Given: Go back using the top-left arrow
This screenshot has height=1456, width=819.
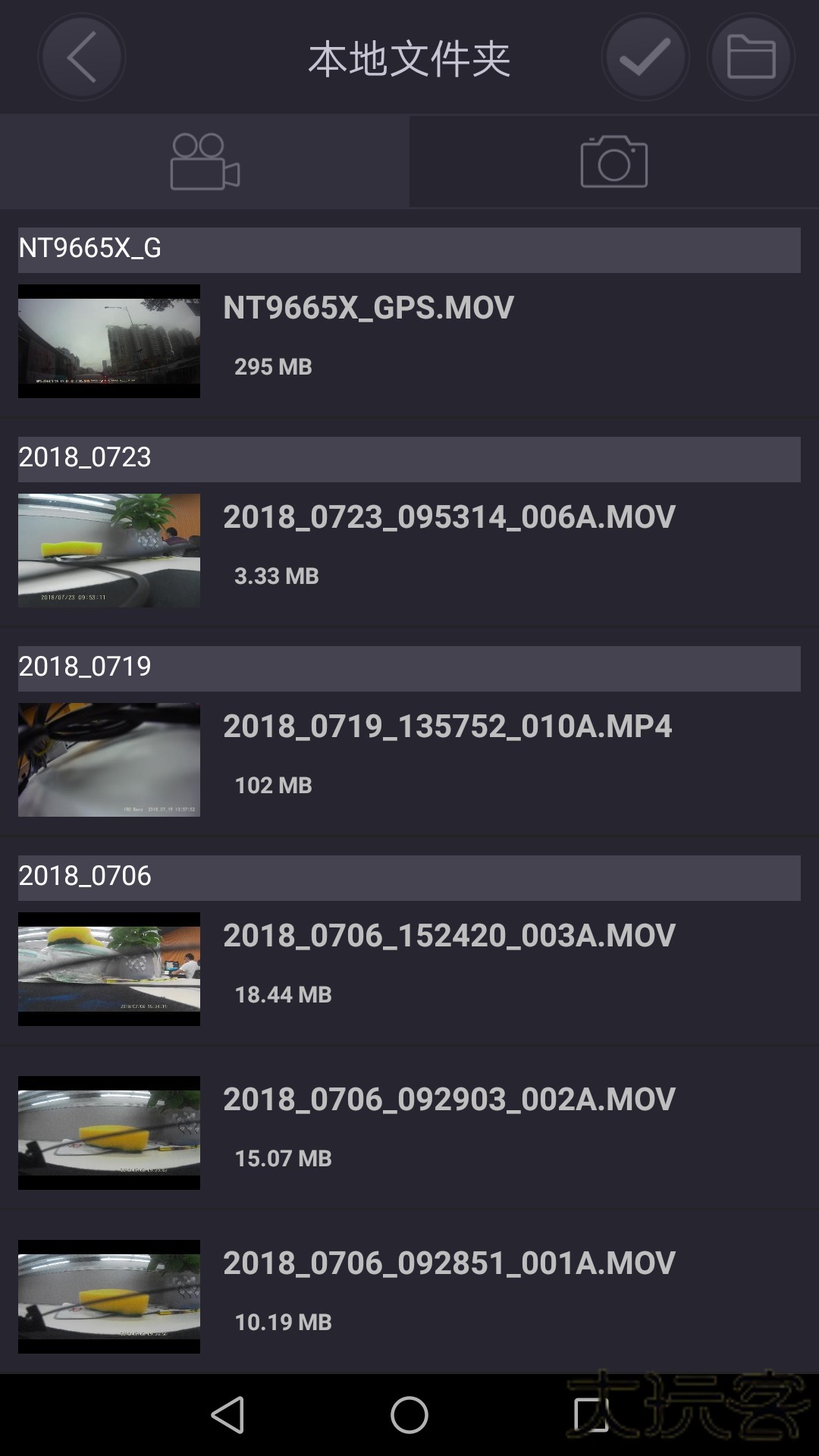Looking at the screenshot, I should click(x=81, y=58).
